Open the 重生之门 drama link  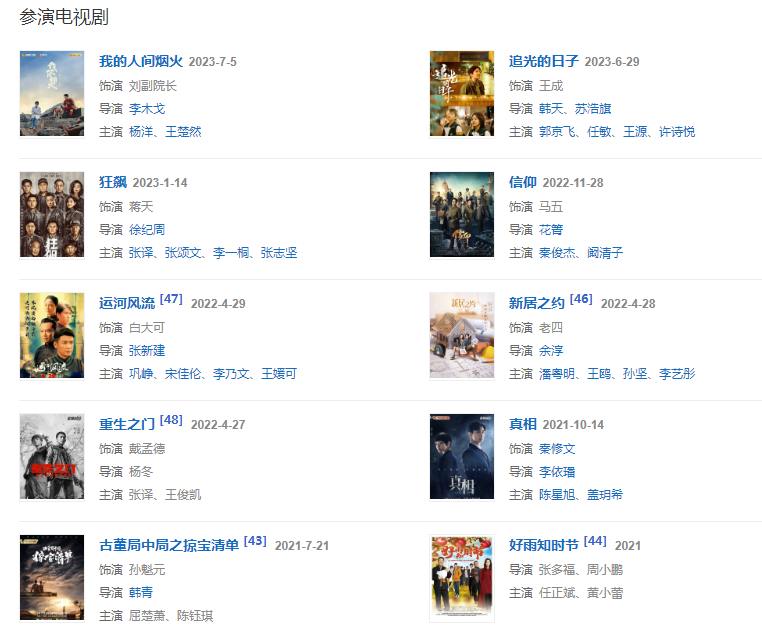(x=127, y=424)
